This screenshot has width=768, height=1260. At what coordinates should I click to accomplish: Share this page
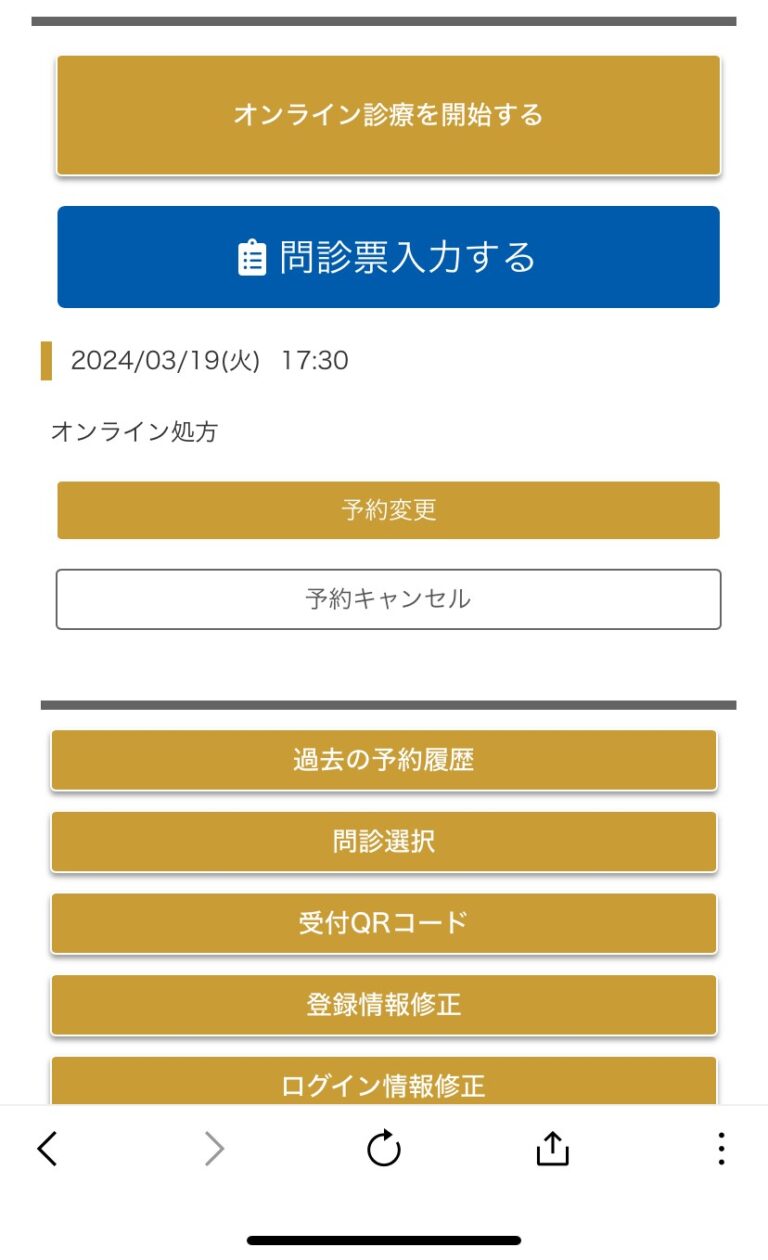[552, 1149]
